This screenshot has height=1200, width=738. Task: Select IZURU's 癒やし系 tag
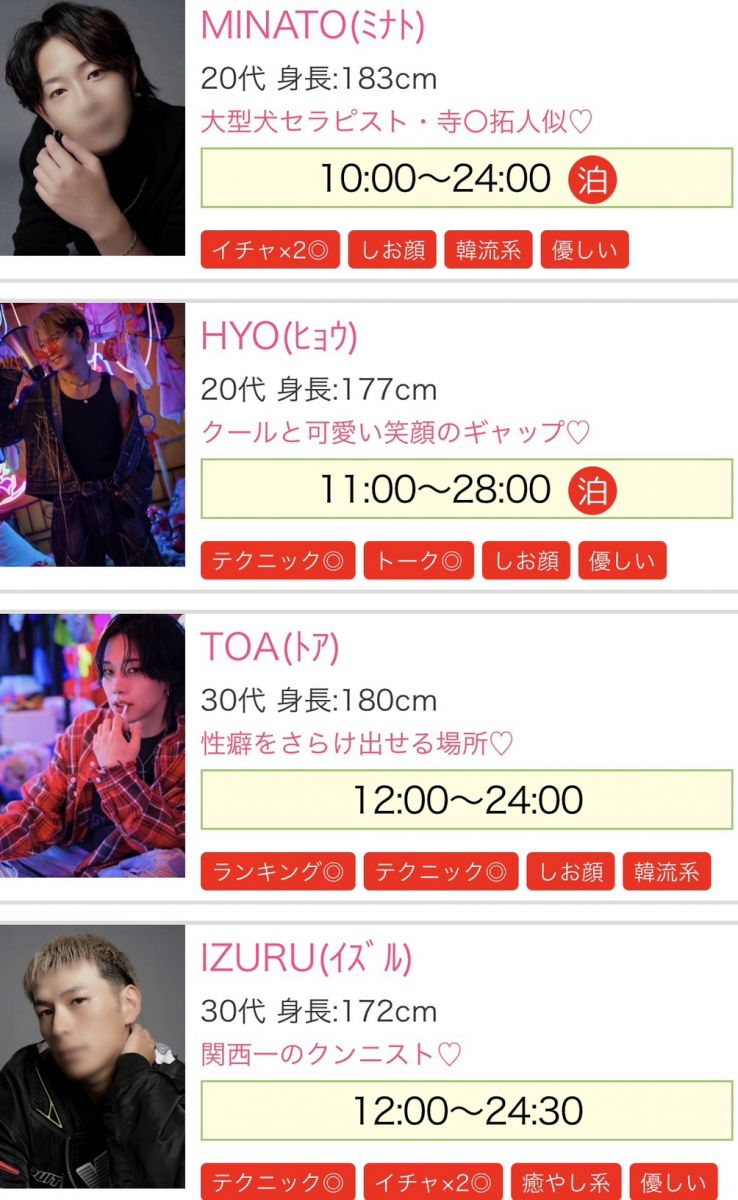point(566,1182)
